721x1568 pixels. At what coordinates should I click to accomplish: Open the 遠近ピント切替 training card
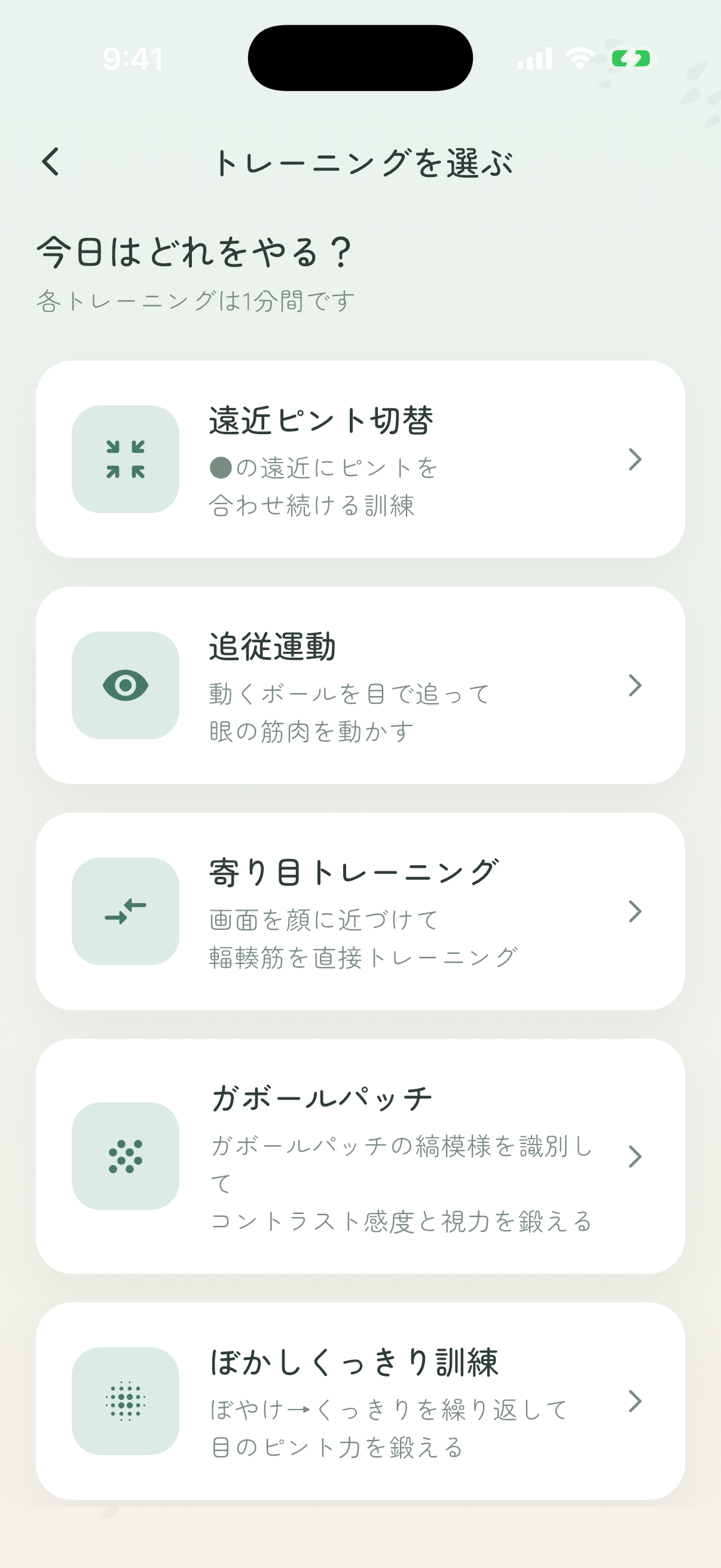pyautogui.click(x=360, y=459)
